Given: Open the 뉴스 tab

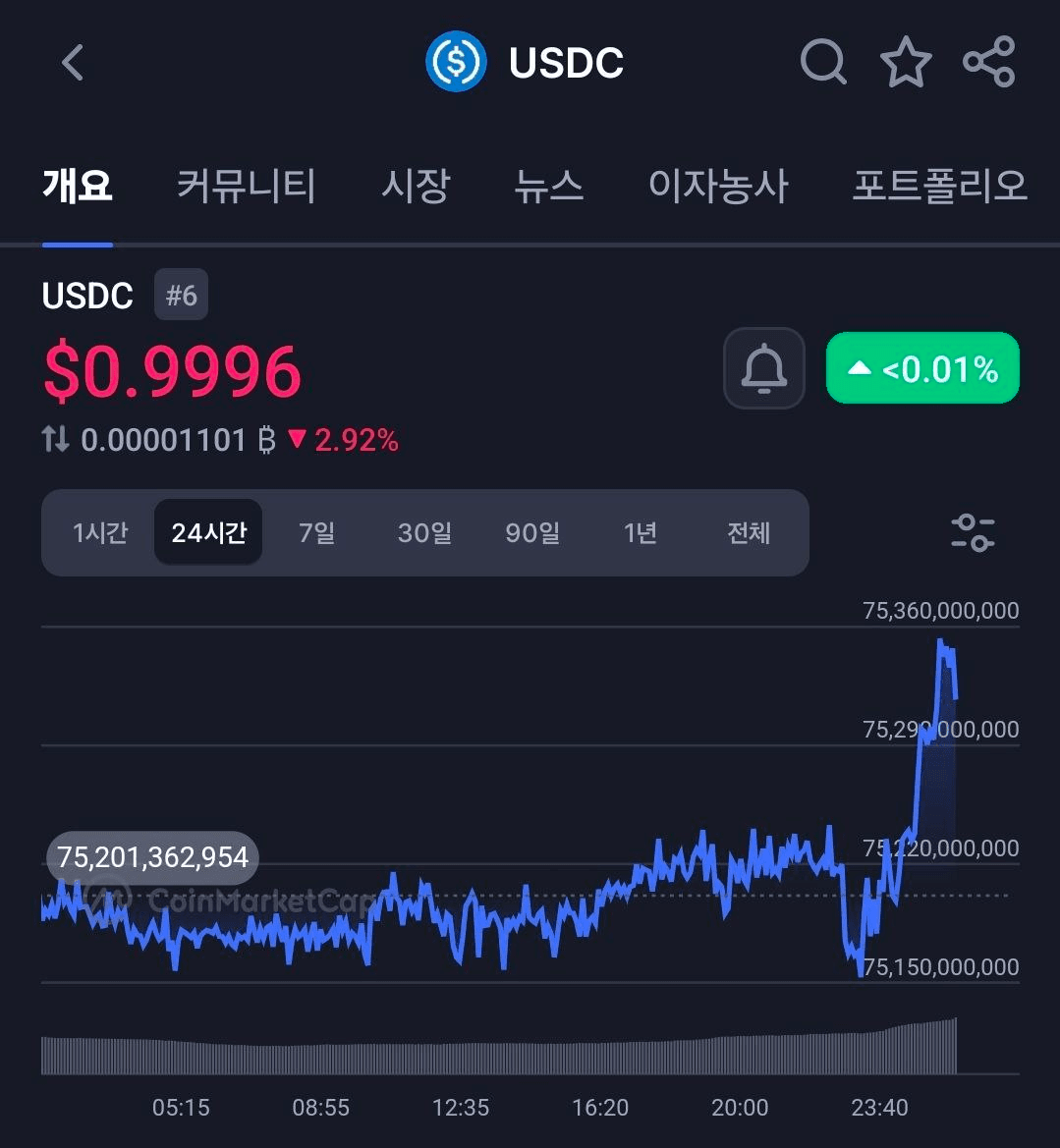Looking at the screenshot, I should pos(549,186).
